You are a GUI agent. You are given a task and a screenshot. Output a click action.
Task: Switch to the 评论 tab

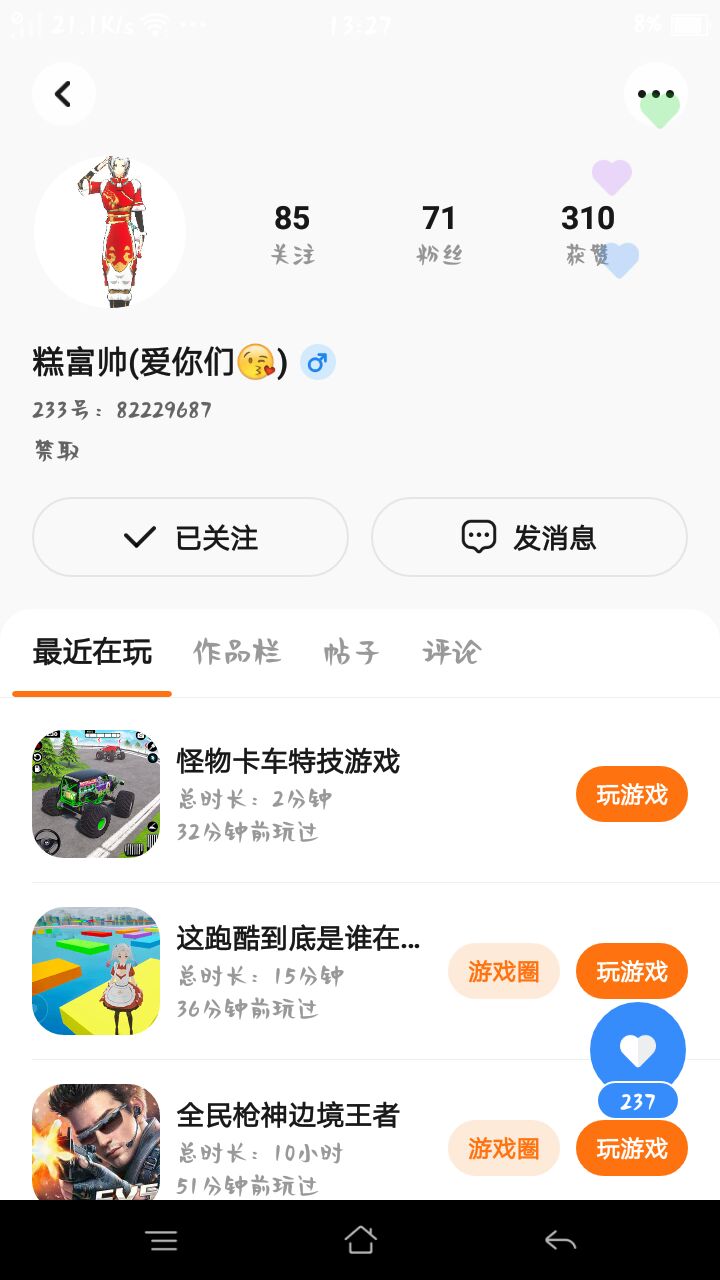pos(451,652)
